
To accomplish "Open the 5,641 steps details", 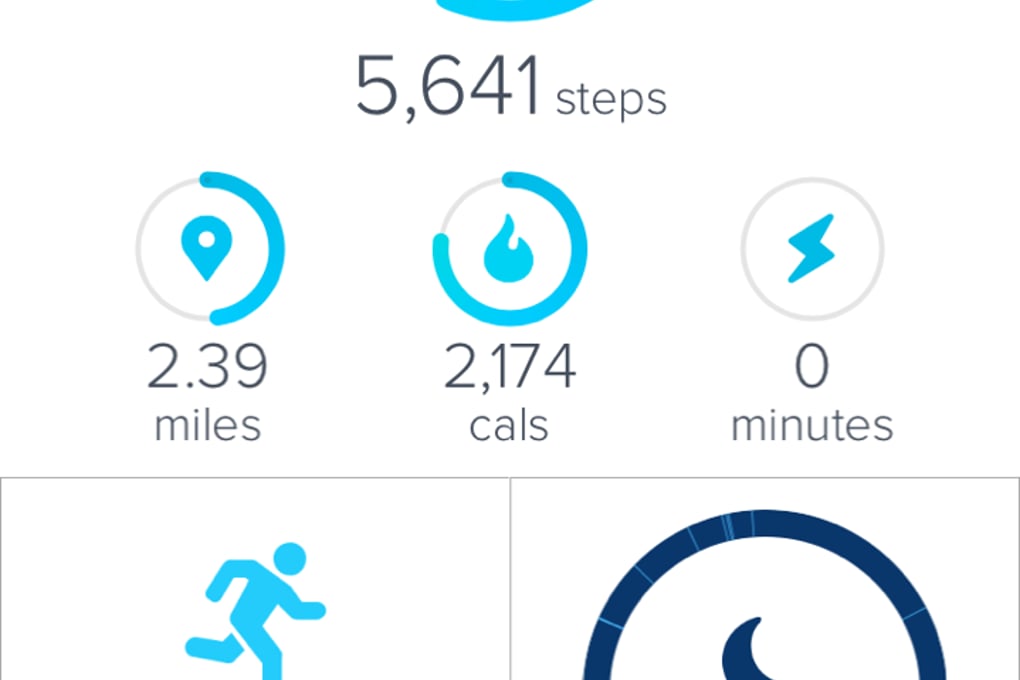I will pos(510,88).
